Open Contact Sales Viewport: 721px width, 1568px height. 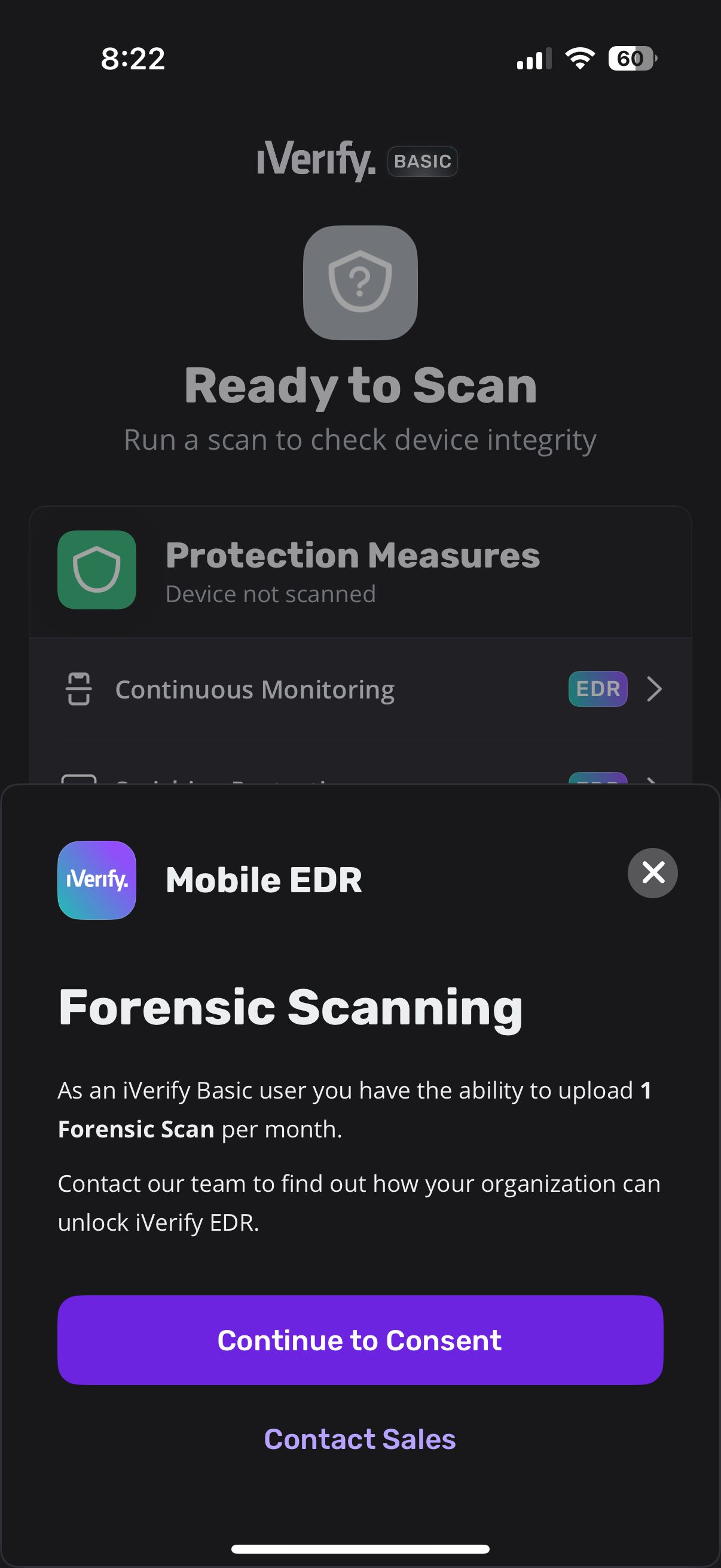pos(360,1439)
